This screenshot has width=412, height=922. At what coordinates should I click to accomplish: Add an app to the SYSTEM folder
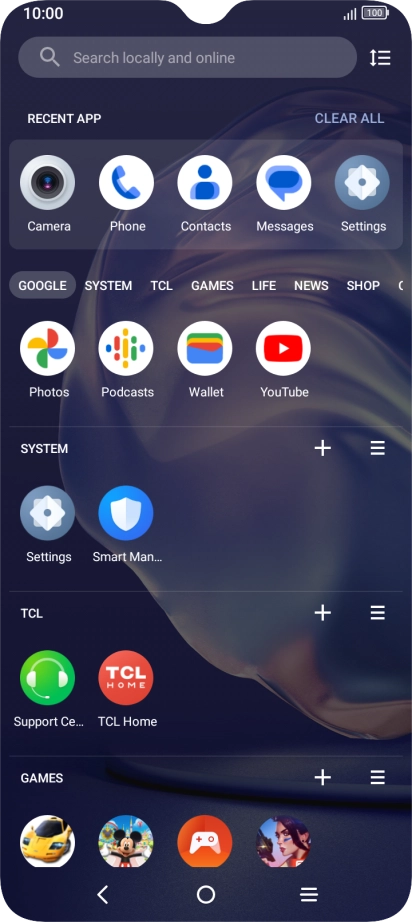pos(323,448)
